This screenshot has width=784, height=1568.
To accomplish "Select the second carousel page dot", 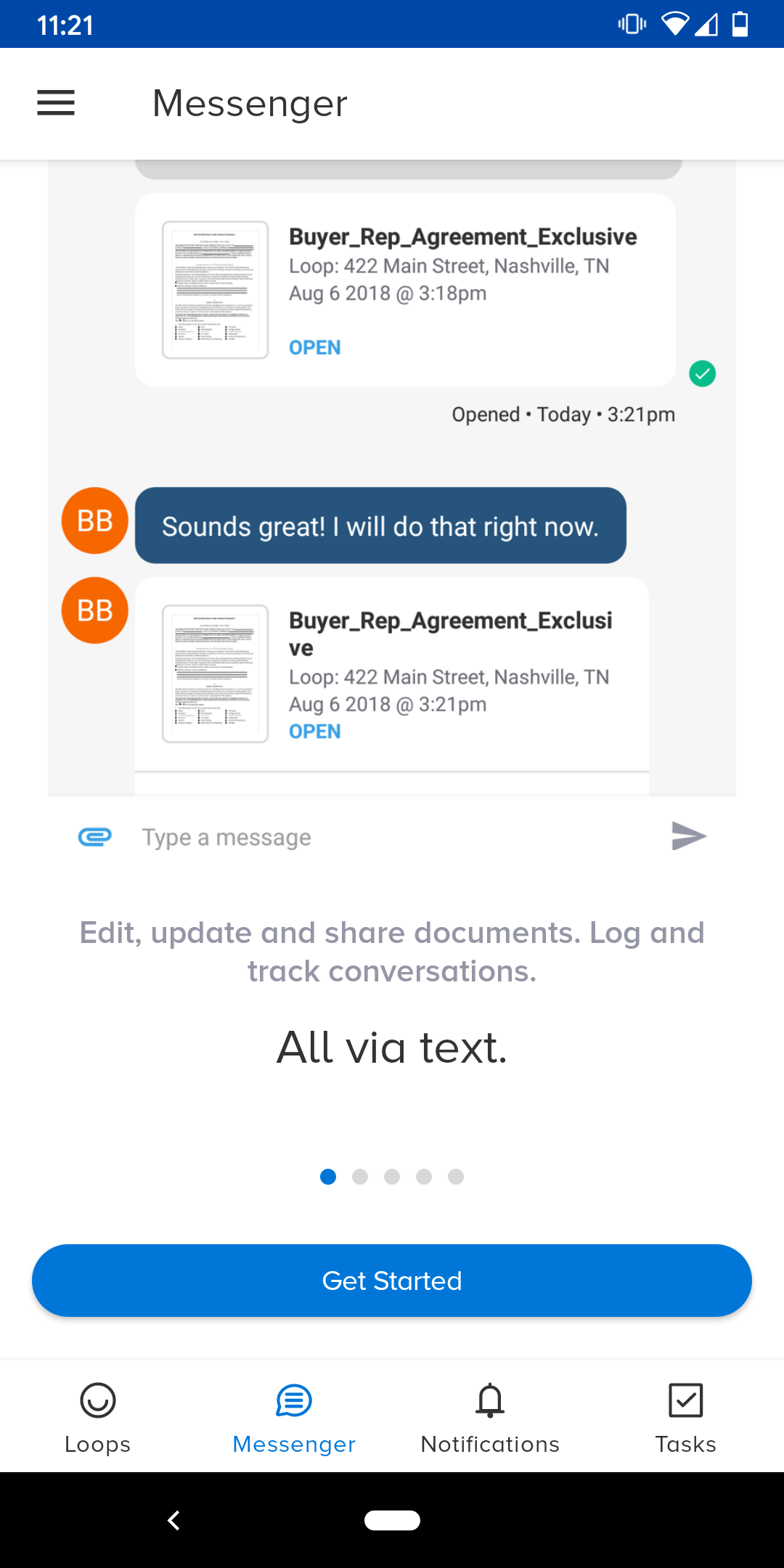I will pyautogui.click(x=361, y=1177).
